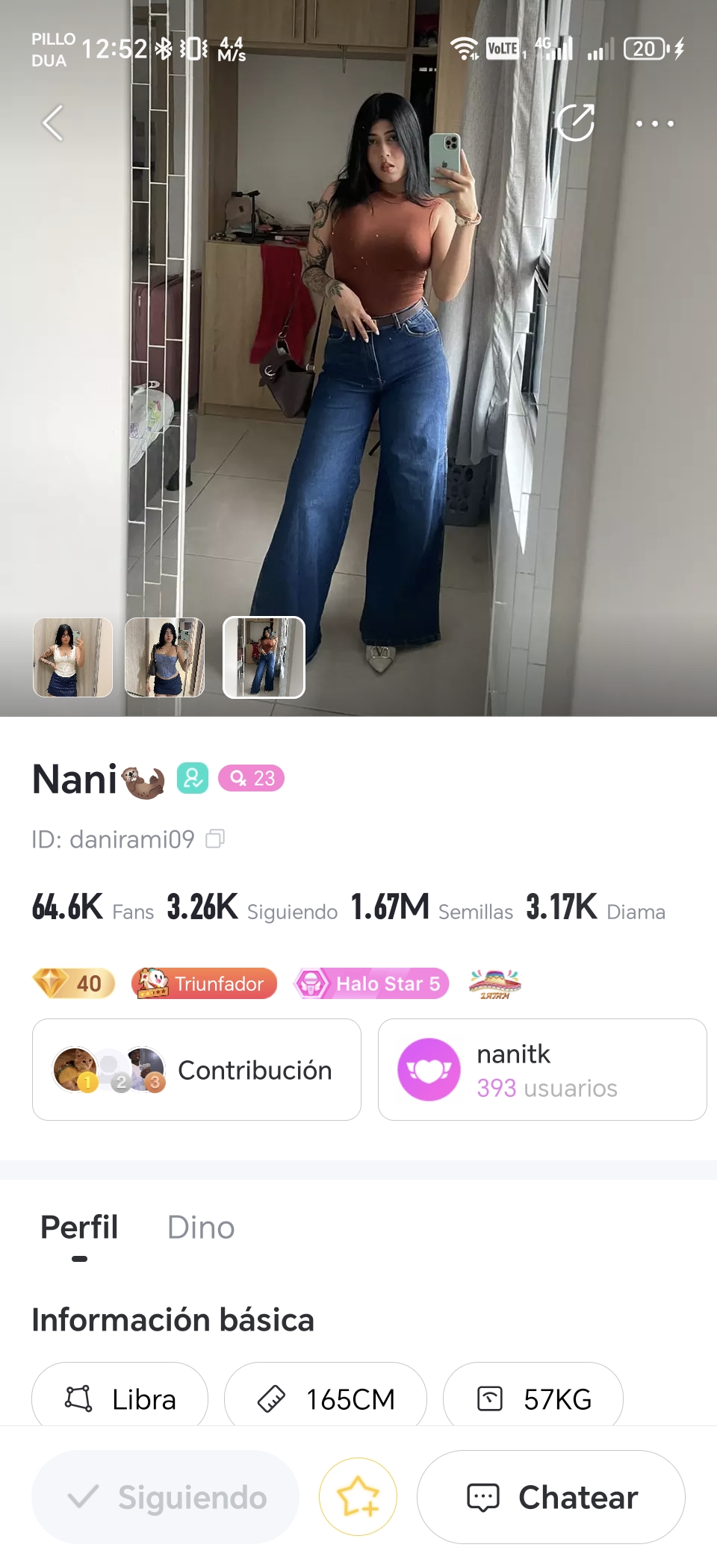View the second photo thumbnail with denim corset
Viewport: 717px width, 1568px height.
164,658
